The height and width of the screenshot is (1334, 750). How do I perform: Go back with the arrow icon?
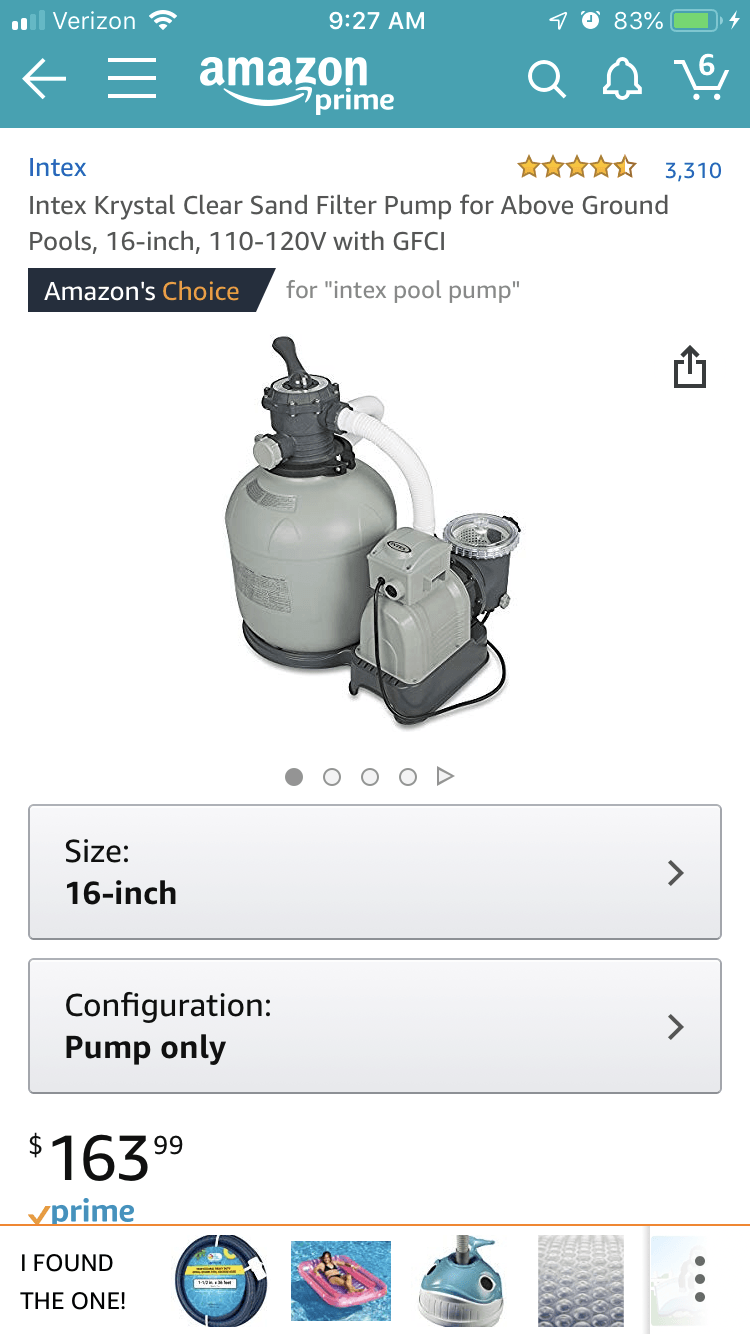tap(44, 79)
